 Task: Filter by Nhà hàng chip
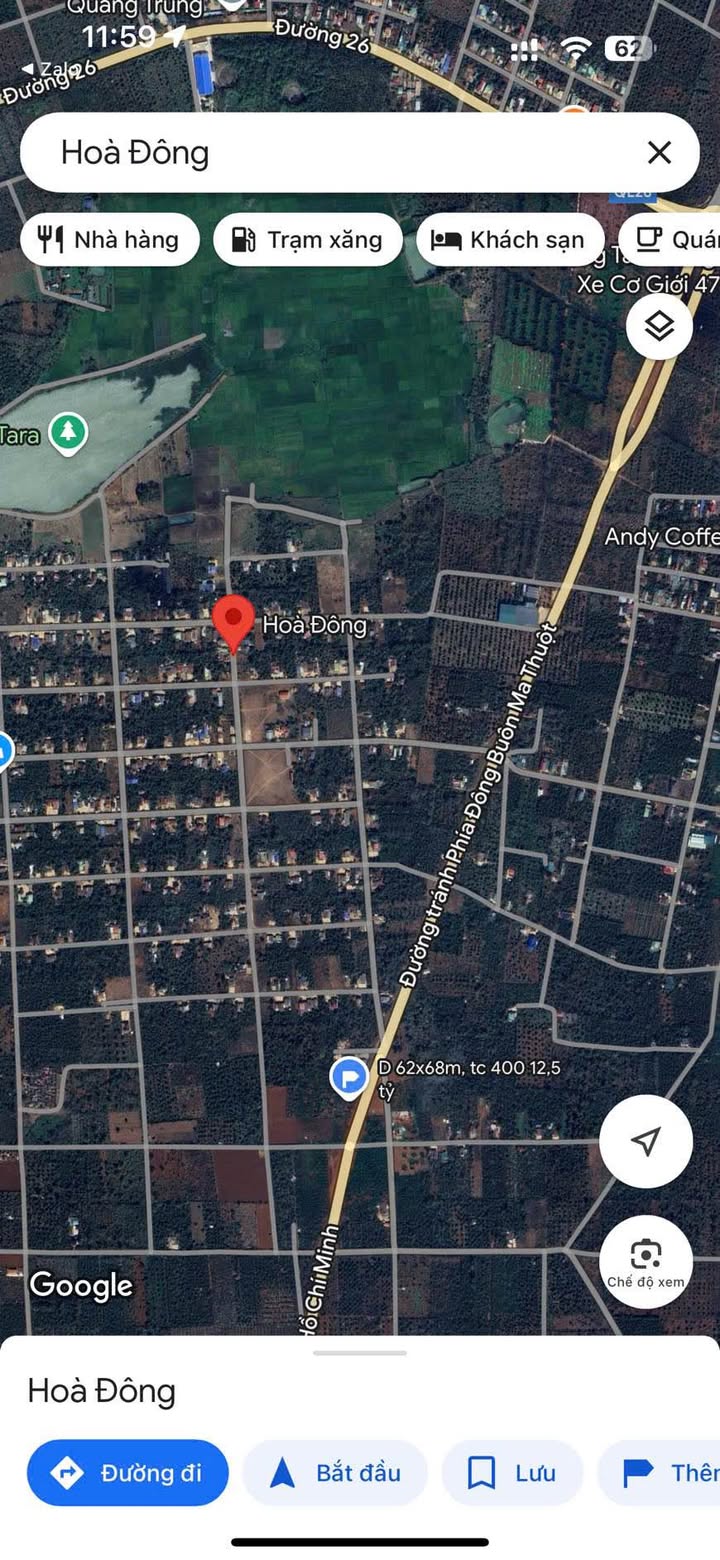click(x=110, y=240)
